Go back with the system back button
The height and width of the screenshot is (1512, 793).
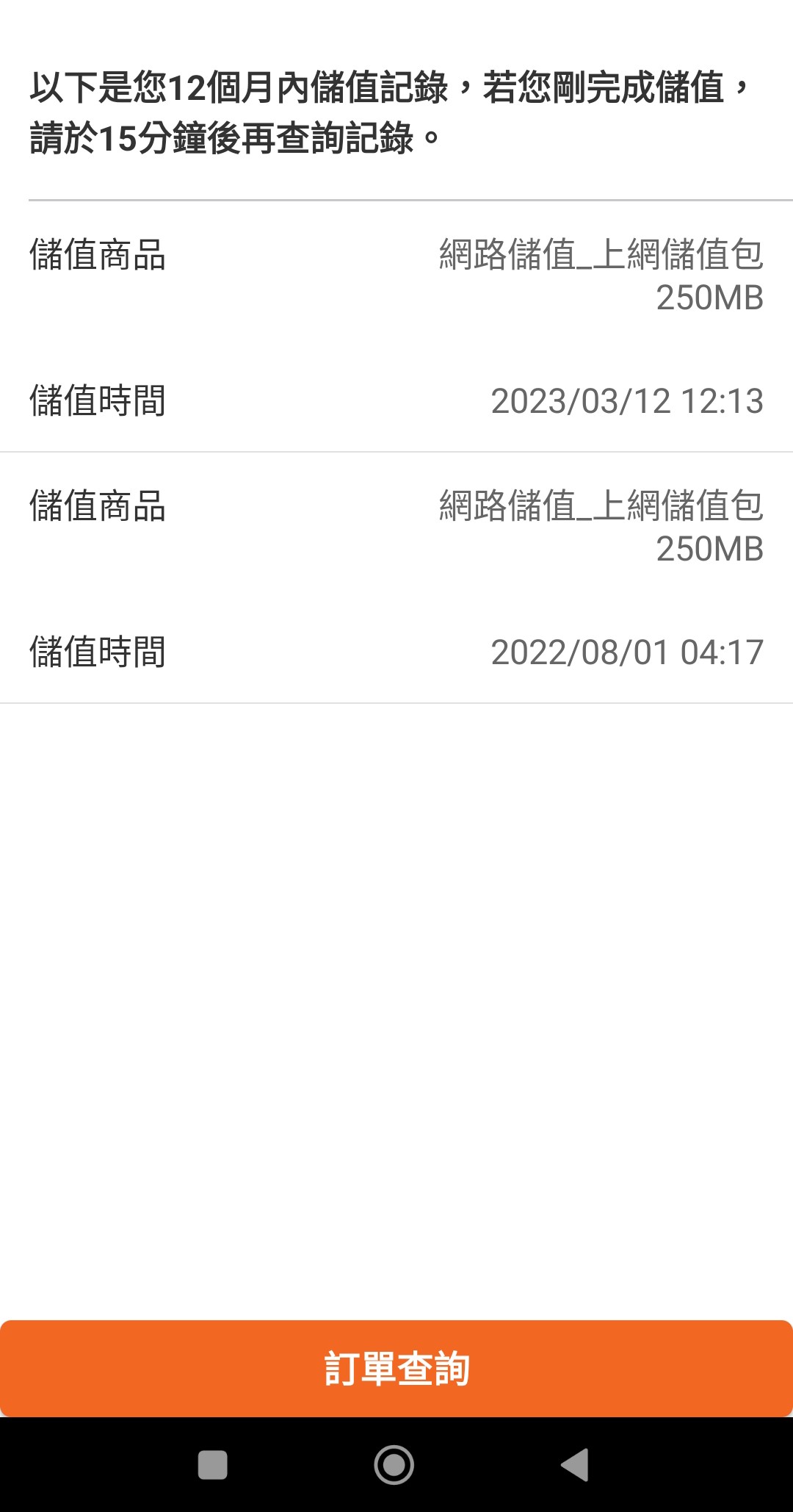(575, 1465)
